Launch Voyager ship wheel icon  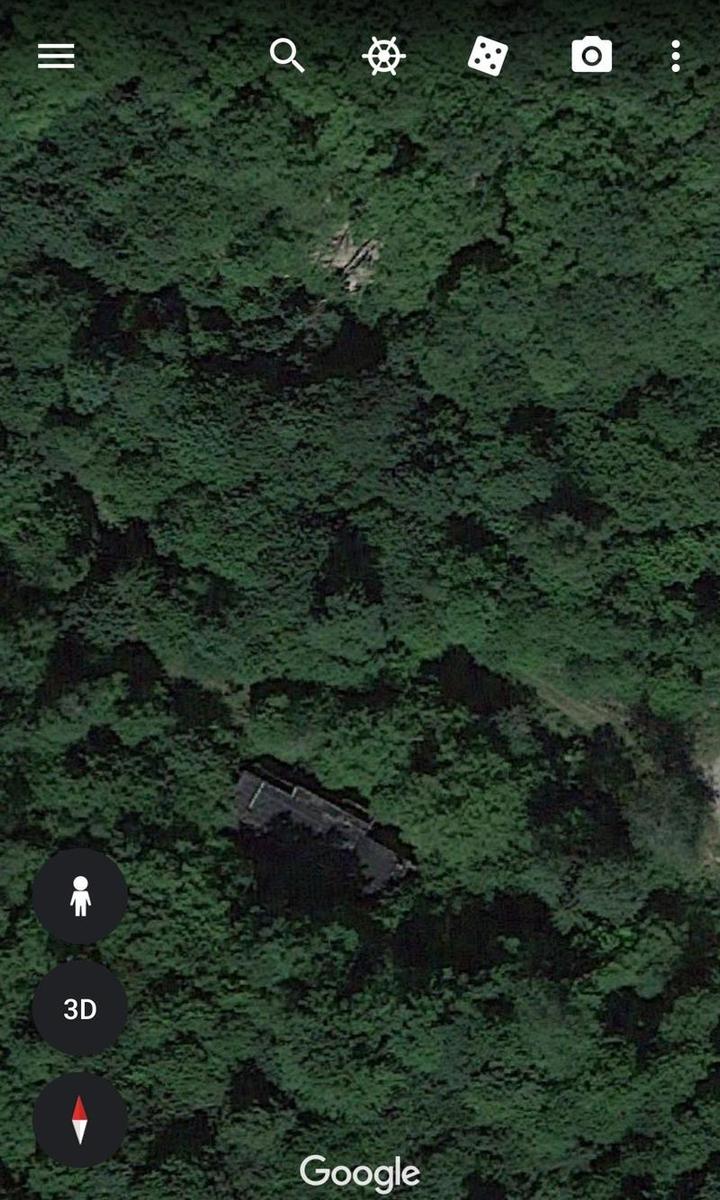point(384,56)
